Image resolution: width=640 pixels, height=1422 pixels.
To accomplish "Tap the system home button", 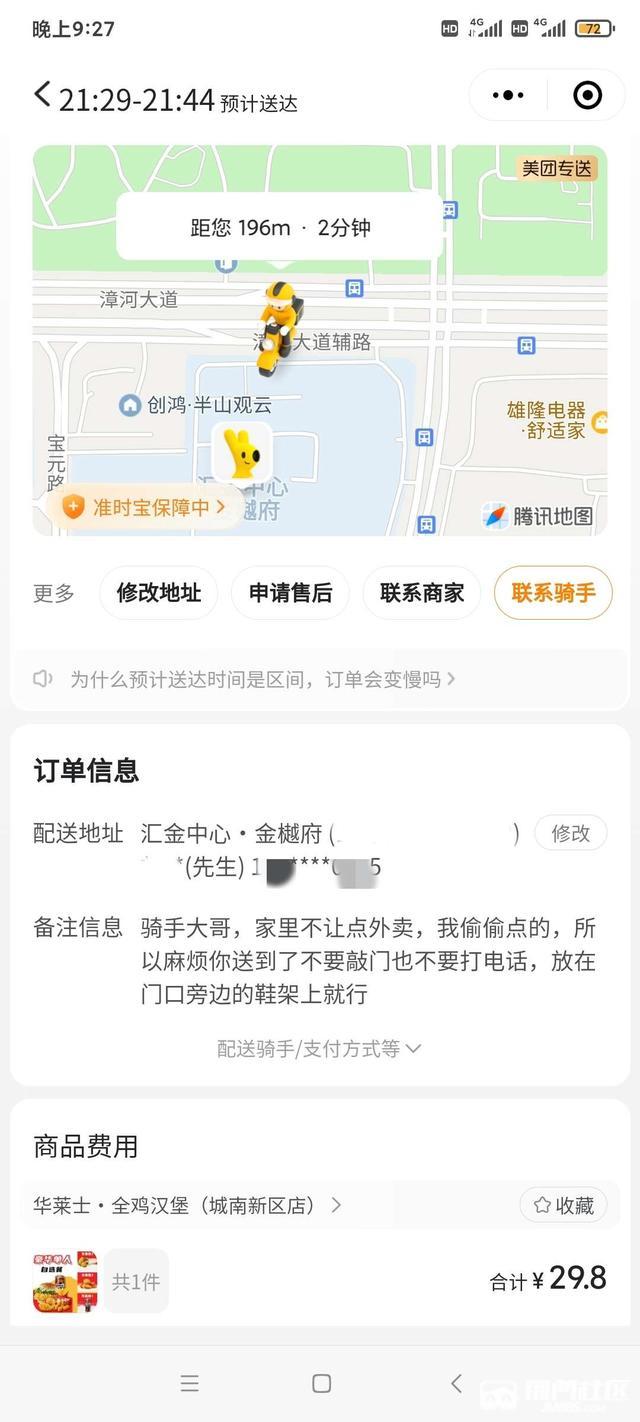I will tap(321, 1383).
